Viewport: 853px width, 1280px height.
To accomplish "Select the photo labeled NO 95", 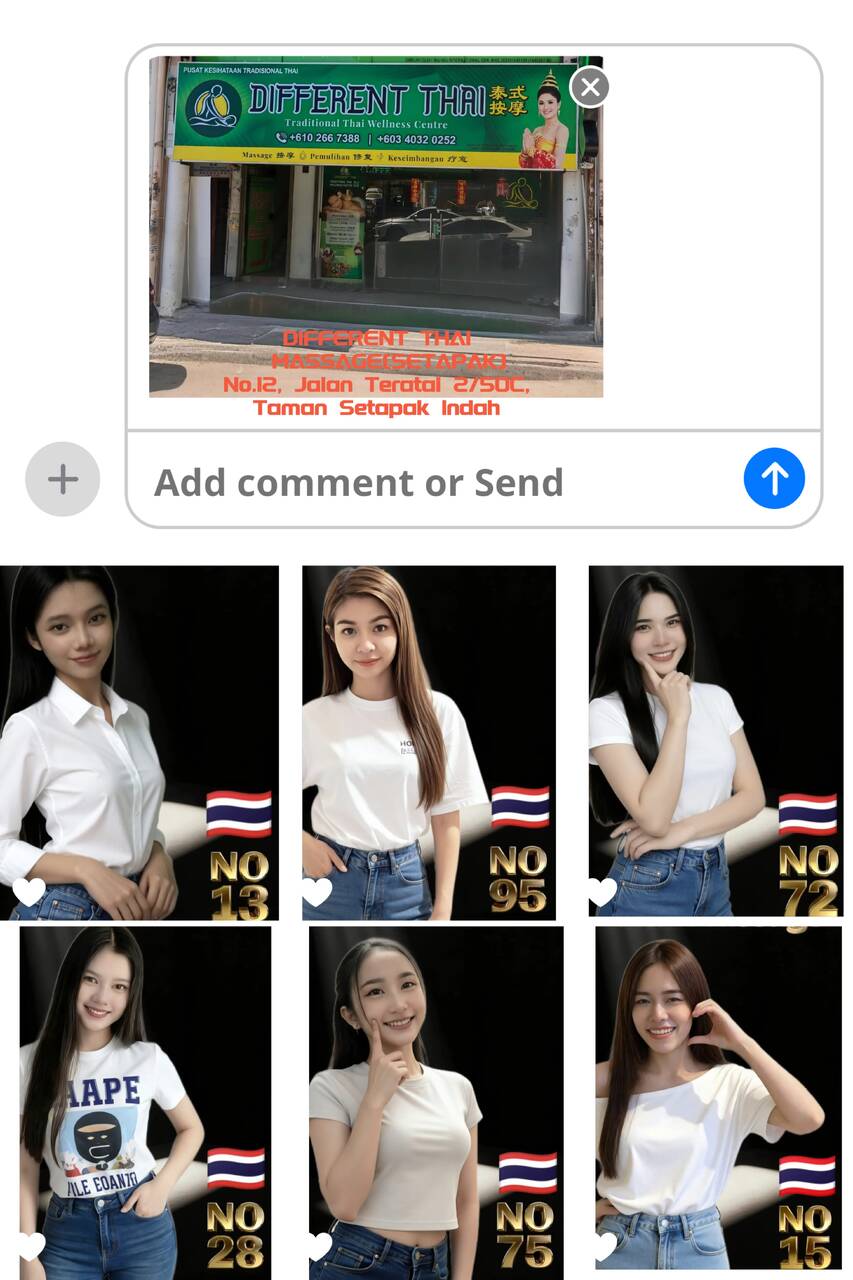I will [x=428, y=742].
